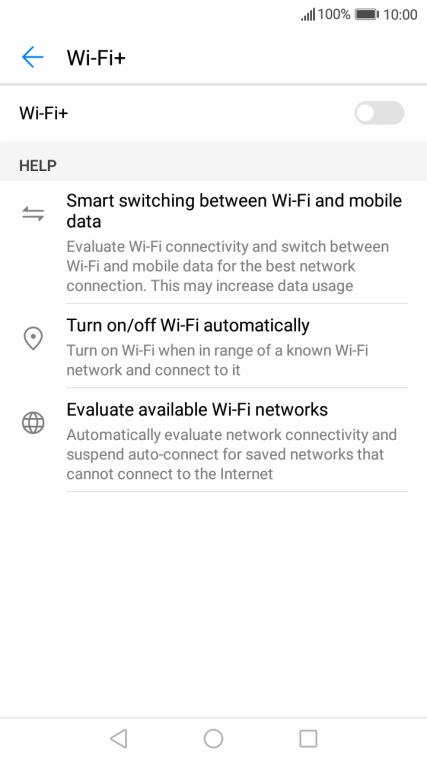Tap the system home button

point(213,739)
